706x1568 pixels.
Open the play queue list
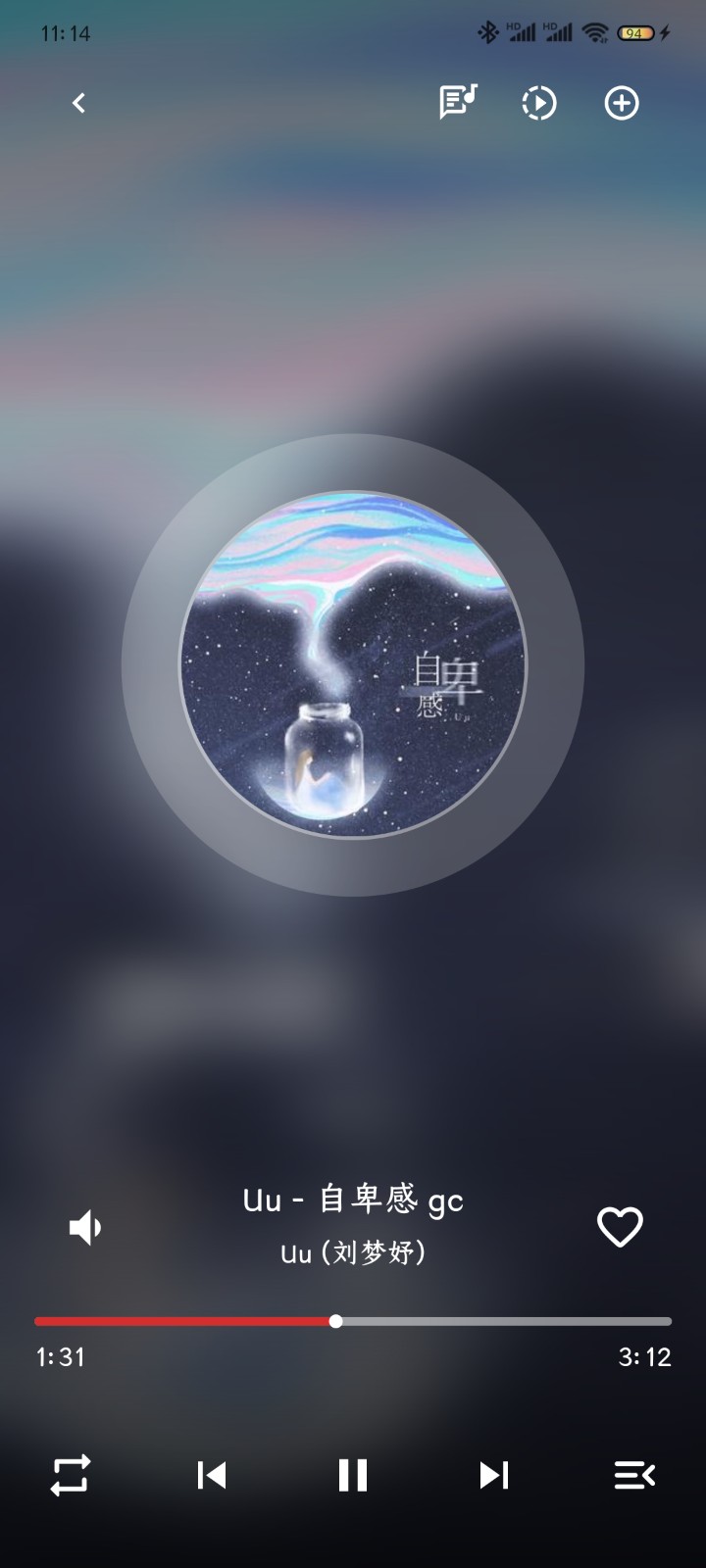(634, 1475)
